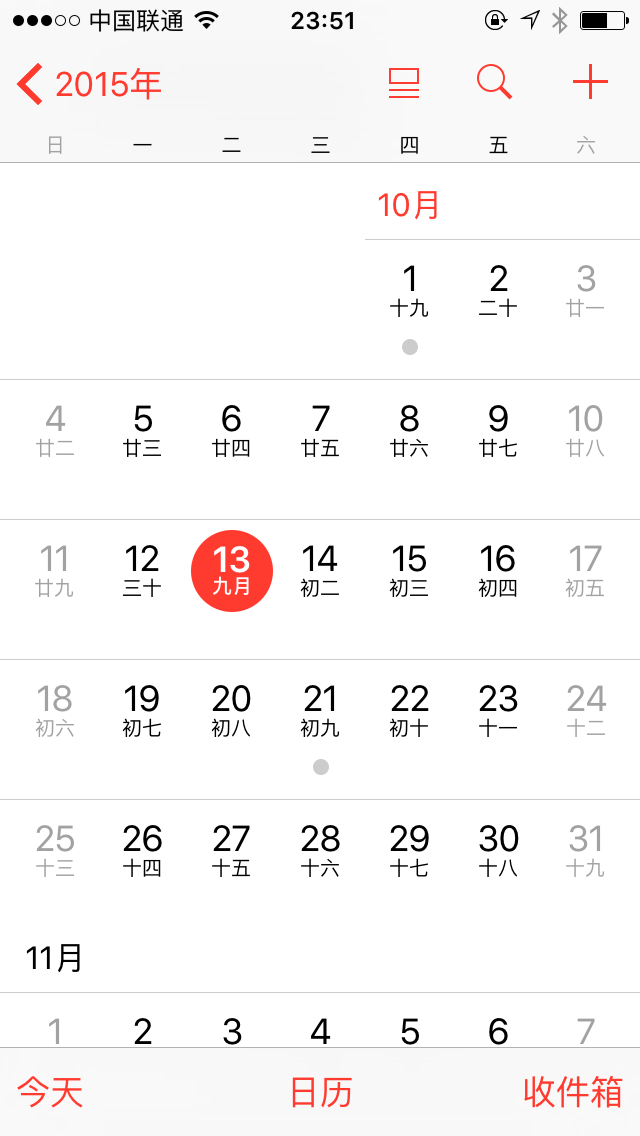Image resolution: width=640 pixels, height=1136 pixels.
Task: Open the 日历 calendars list
Action: pos(320,1092)
